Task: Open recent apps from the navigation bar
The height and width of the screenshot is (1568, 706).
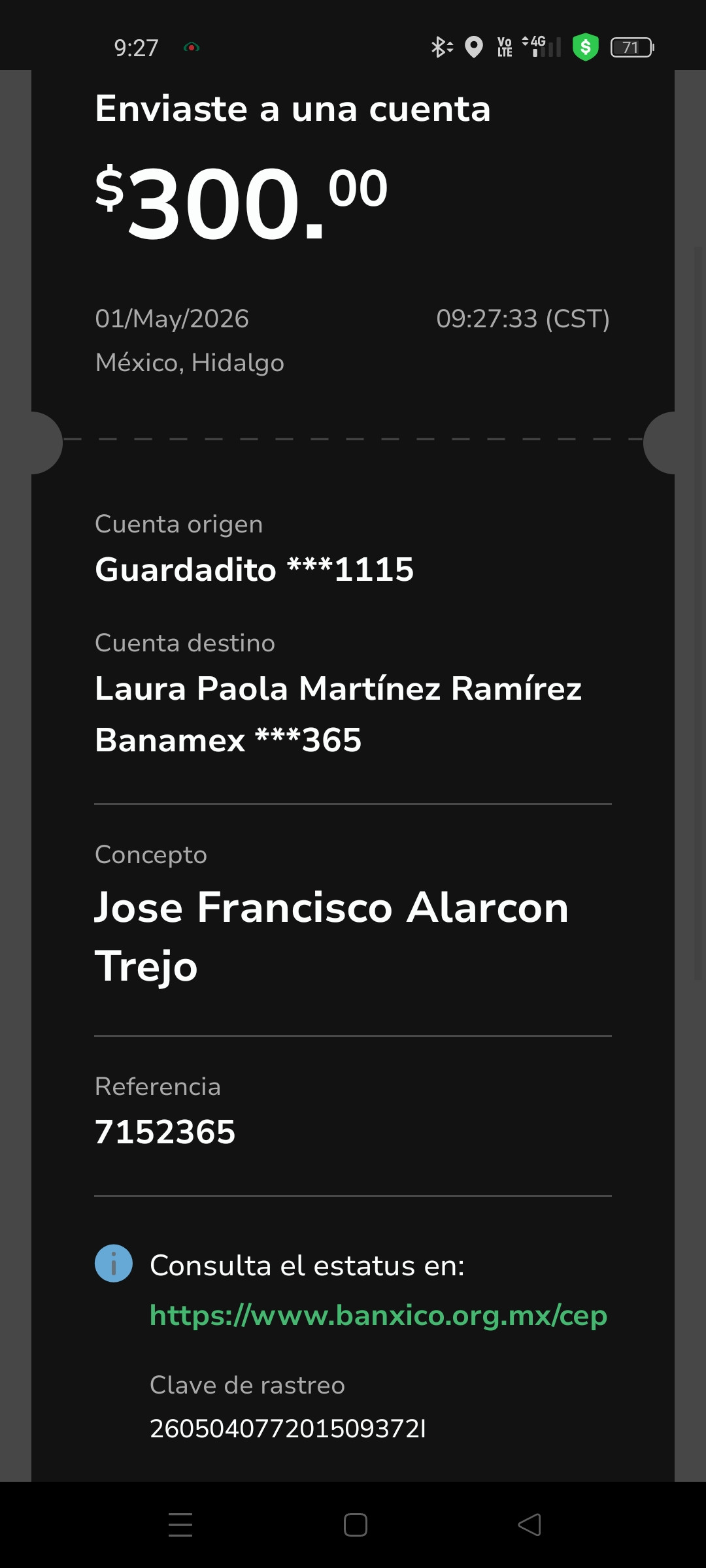Action: pos(180,1525)
